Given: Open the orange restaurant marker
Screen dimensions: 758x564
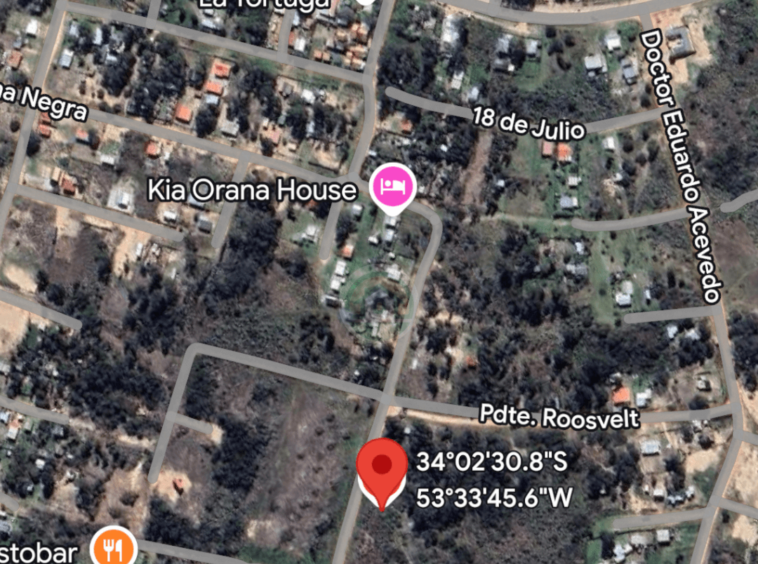Looking at the screenshot, I should coord(112,547).
